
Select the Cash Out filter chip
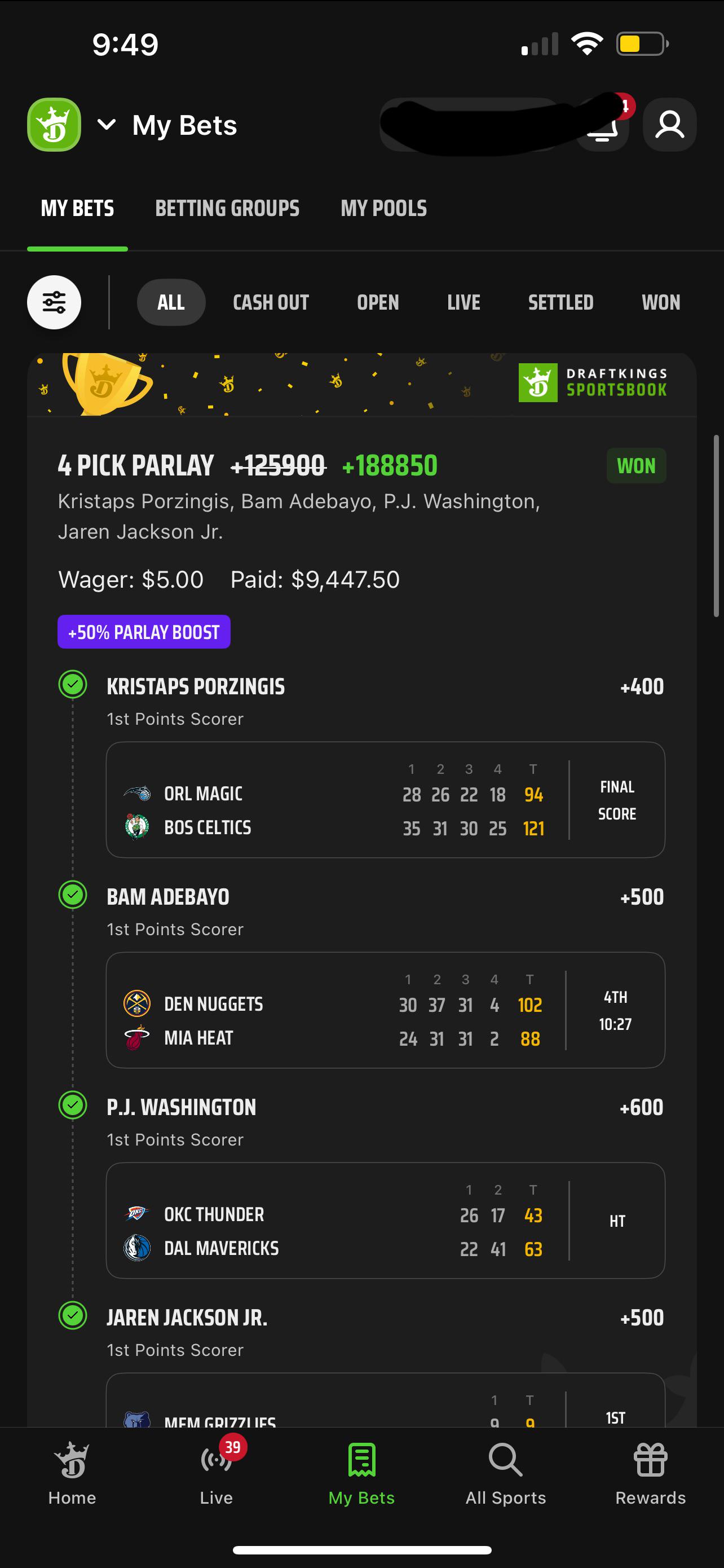pos(271,302)
